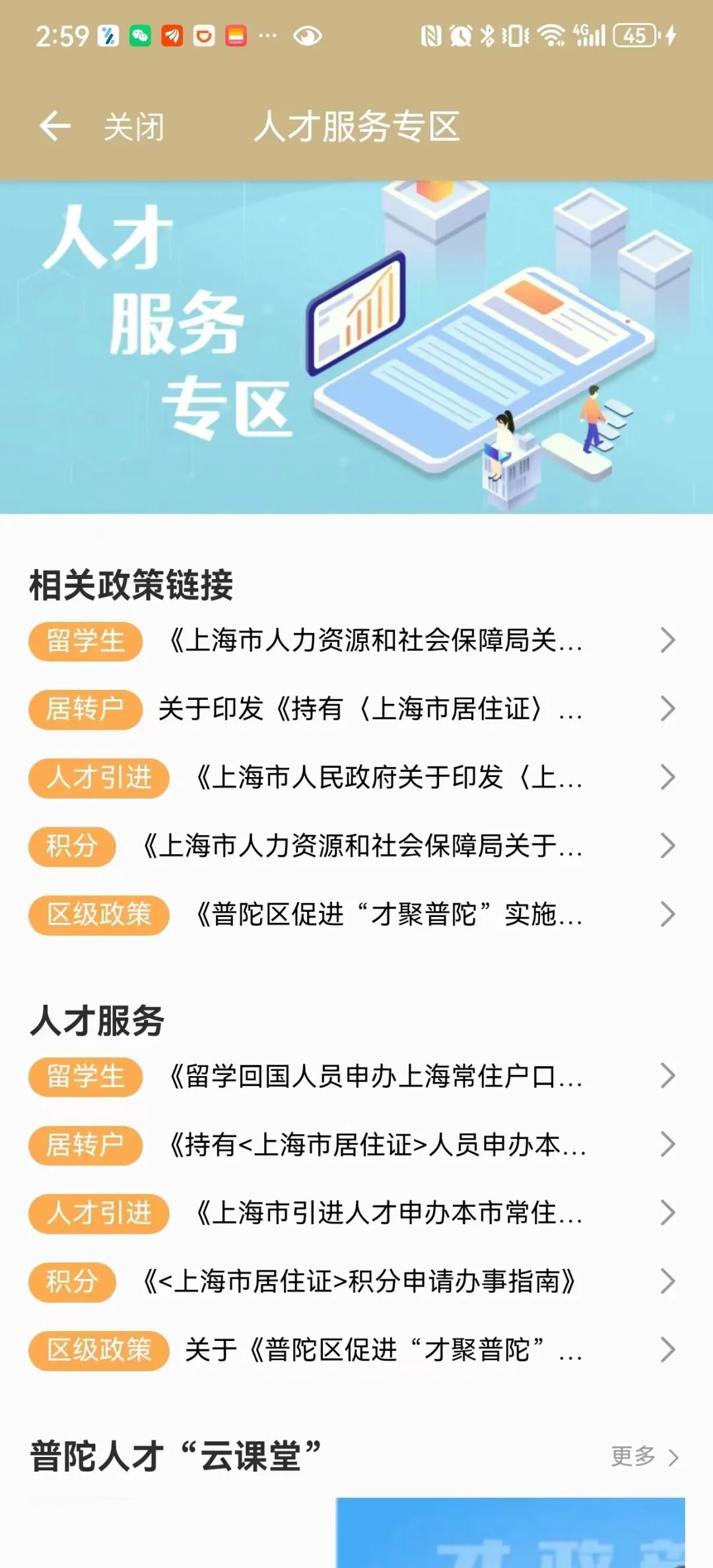Open 居转户 policy 关于印发《持有〈上海市居住证〉…
This screenshot has width=713, height=1568.
click(370, 709)
